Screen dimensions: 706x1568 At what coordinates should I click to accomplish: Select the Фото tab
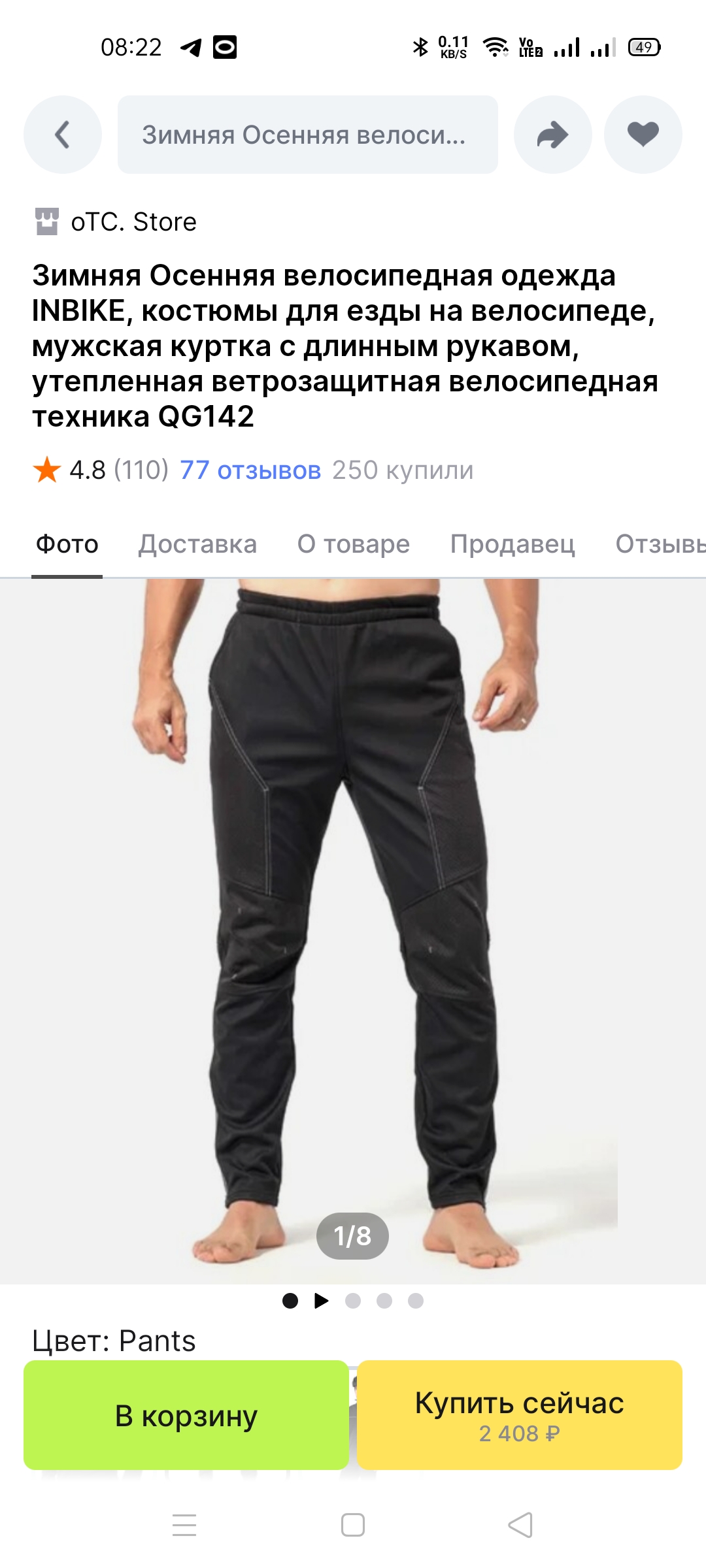(67, 544)
